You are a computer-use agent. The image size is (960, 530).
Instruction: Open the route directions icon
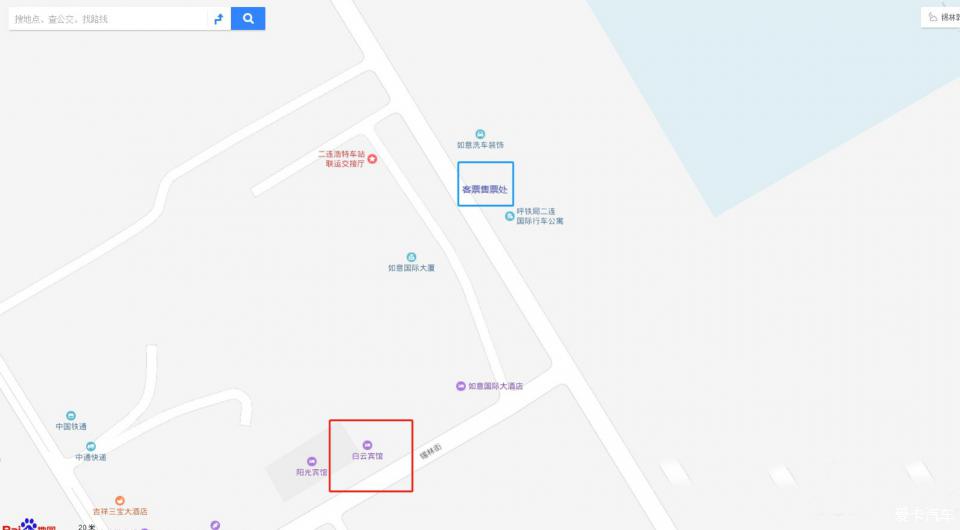point(218,18)
